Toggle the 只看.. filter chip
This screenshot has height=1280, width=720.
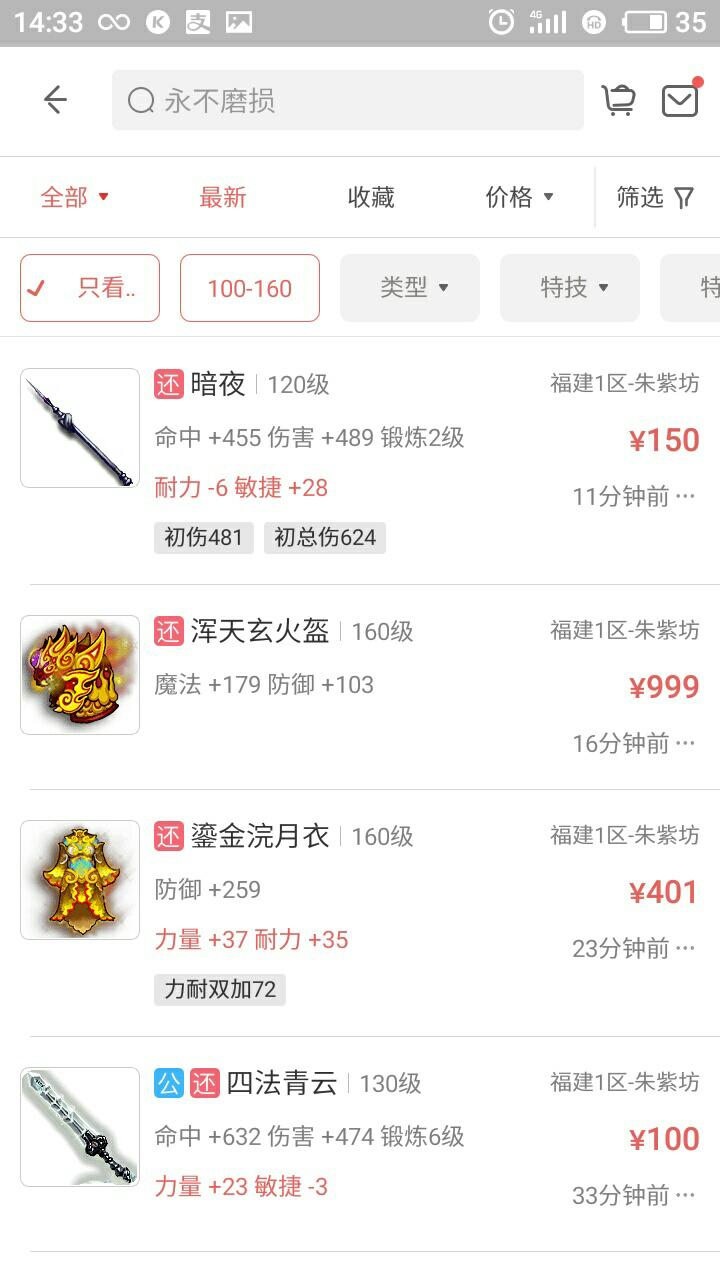(90, 288)
